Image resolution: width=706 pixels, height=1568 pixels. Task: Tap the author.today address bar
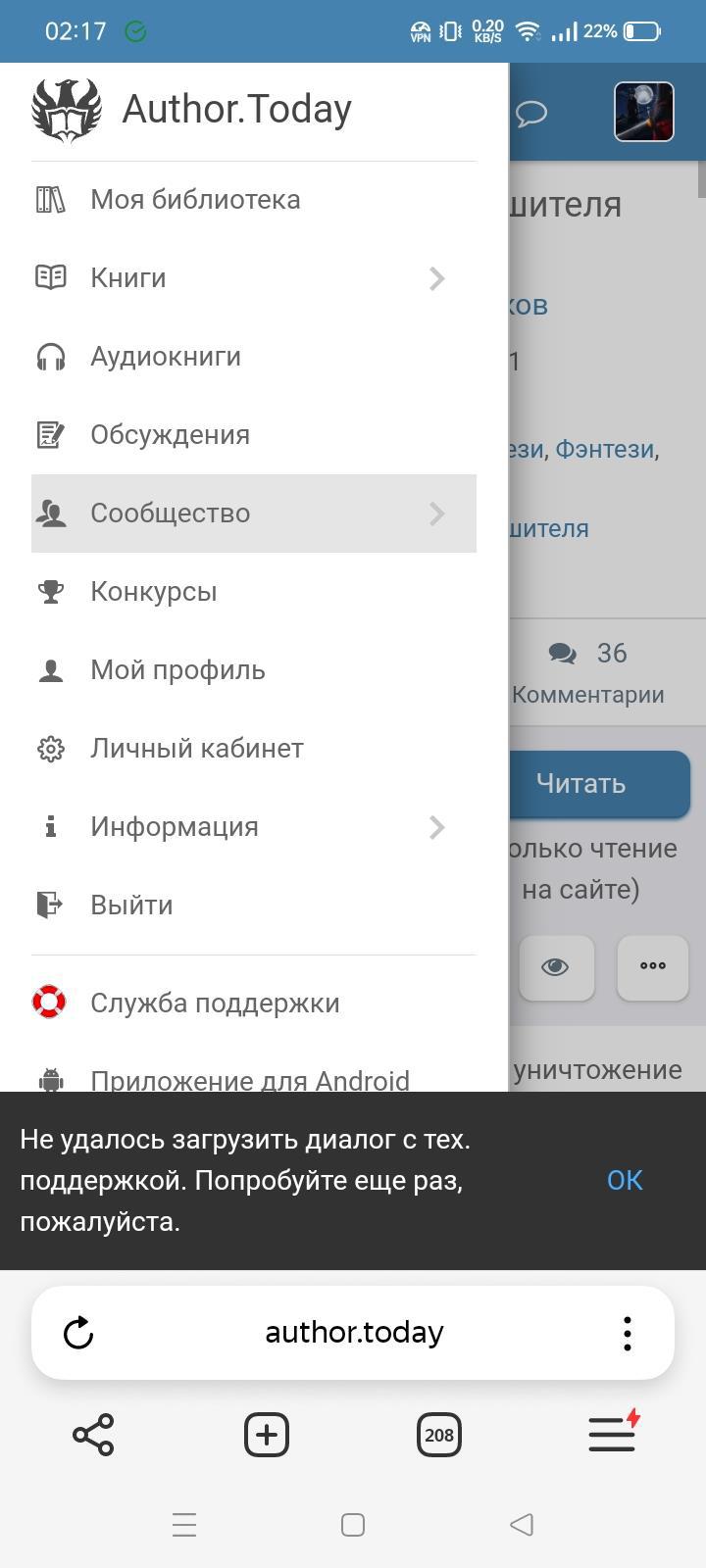point(354,1333)
